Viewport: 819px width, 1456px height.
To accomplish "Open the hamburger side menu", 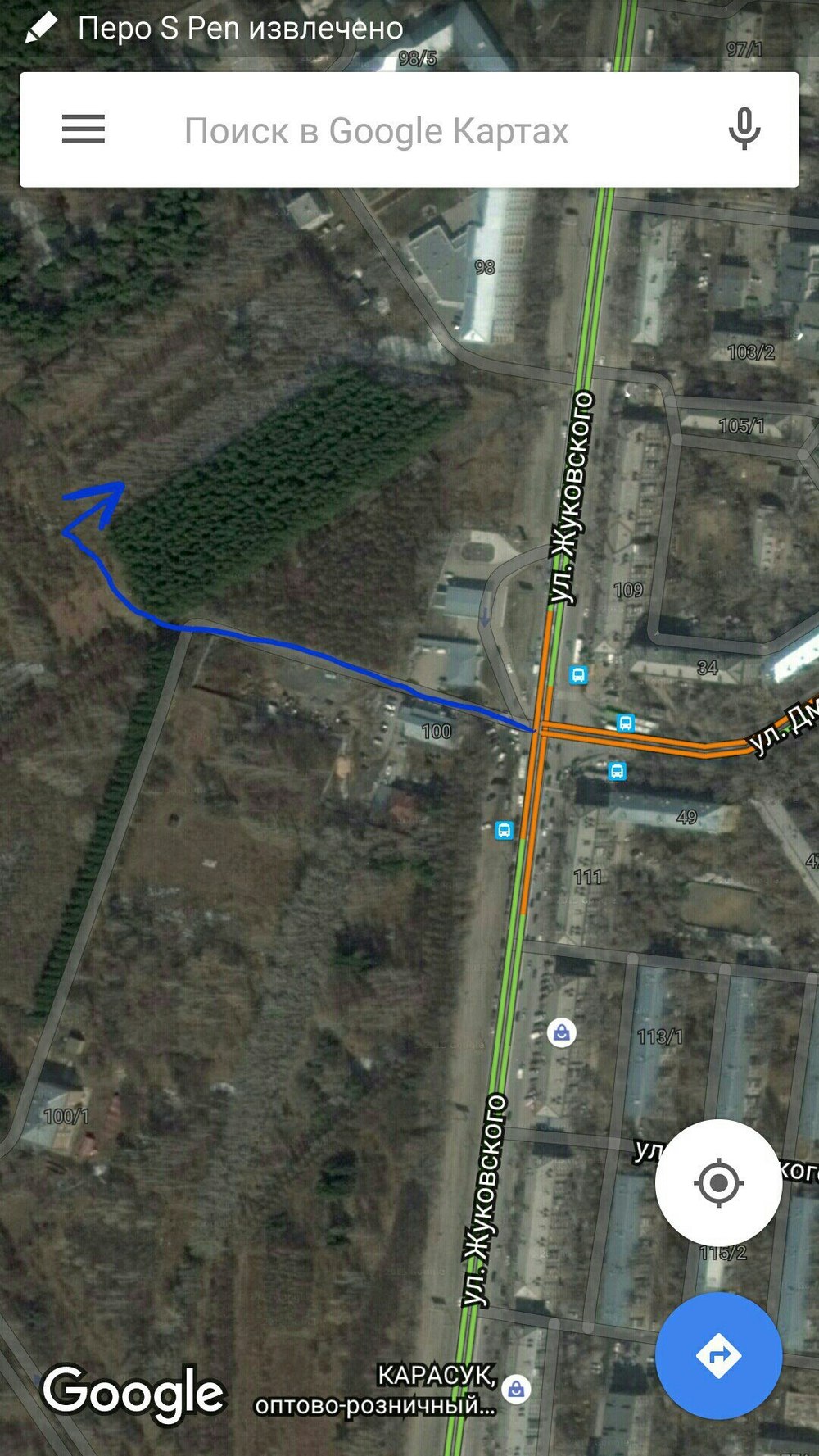I will pyautogui.click(x=84, y=129).
